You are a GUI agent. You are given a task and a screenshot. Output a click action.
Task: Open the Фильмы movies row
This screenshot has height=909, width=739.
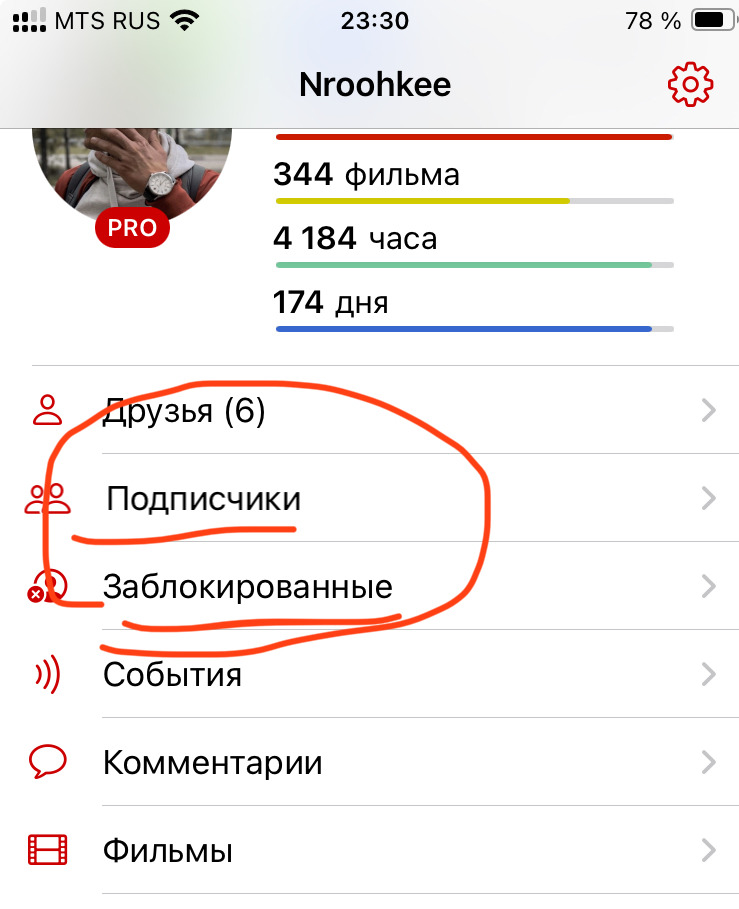pos(369,851)
